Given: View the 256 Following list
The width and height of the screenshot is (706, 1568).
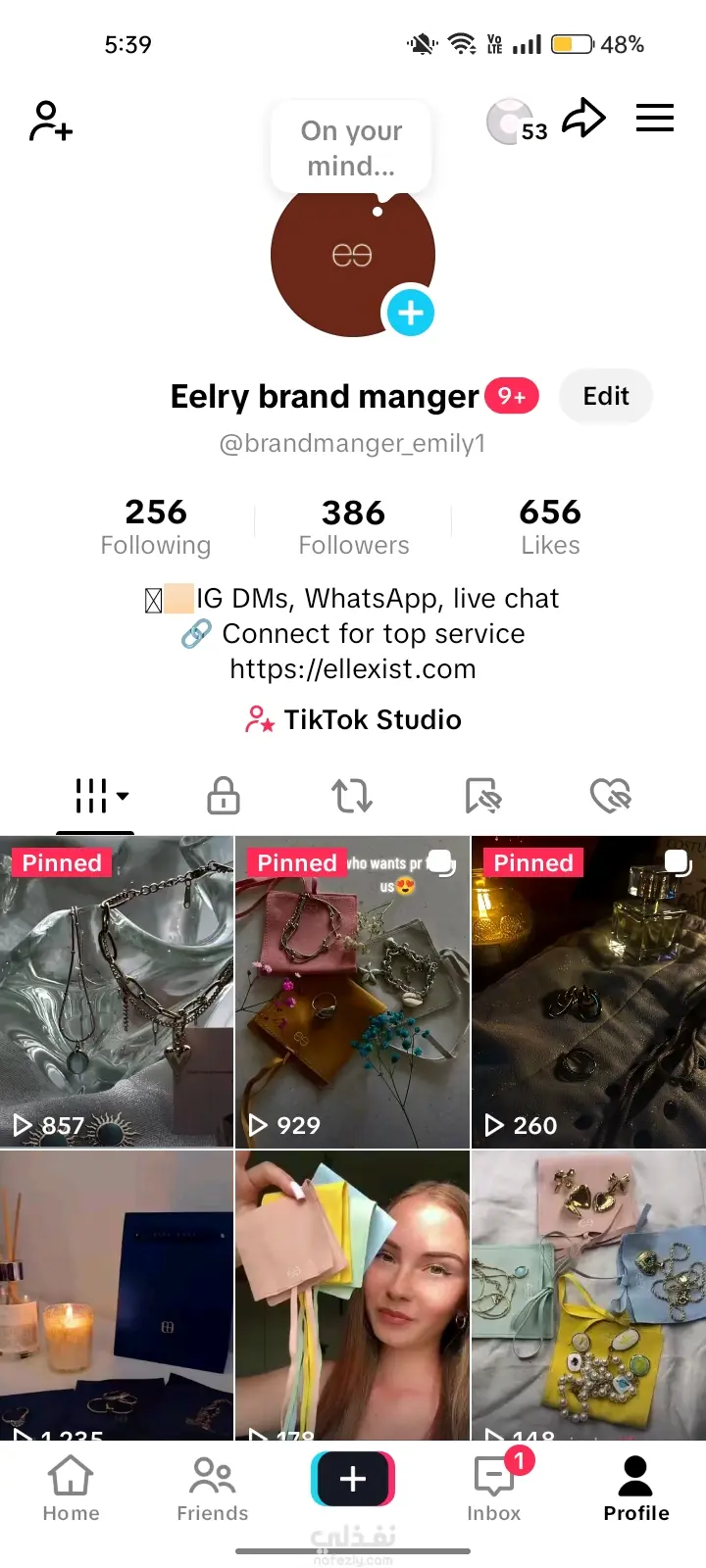Looking at the screenshot, I should [156, 526].
